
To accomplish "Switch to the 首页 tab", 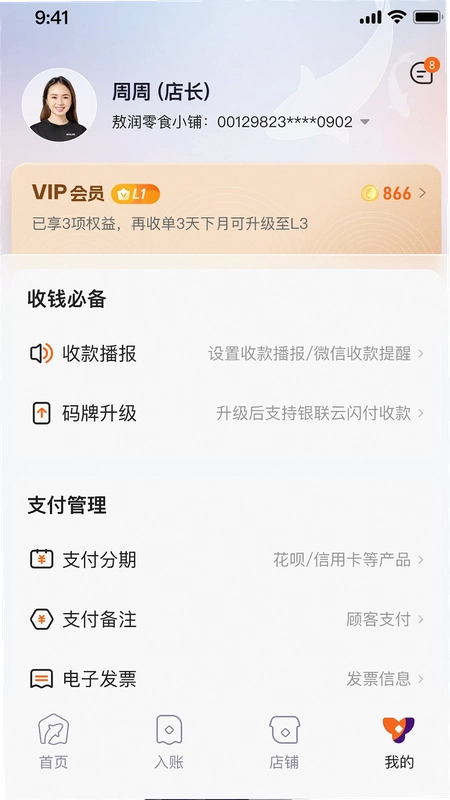I will [x=54, y=742].
